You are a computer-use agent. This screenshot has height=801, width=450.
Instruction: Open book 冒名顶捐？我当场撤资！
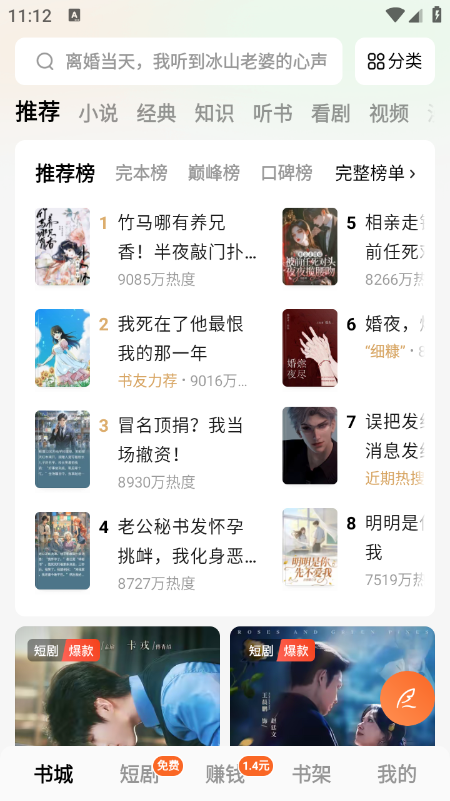(146, 450)
